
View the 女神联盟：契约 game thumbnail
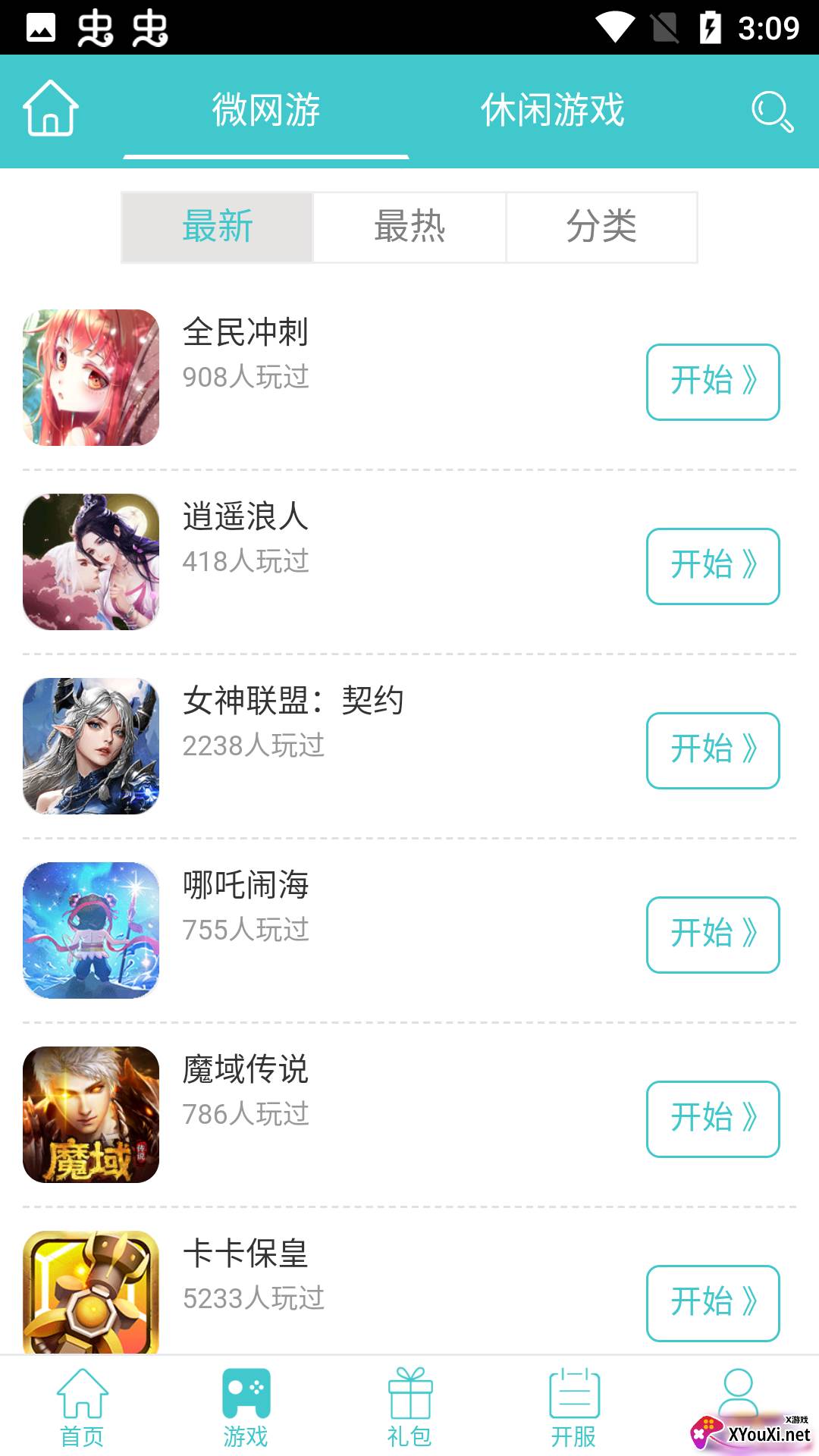(x=91, y=745)
